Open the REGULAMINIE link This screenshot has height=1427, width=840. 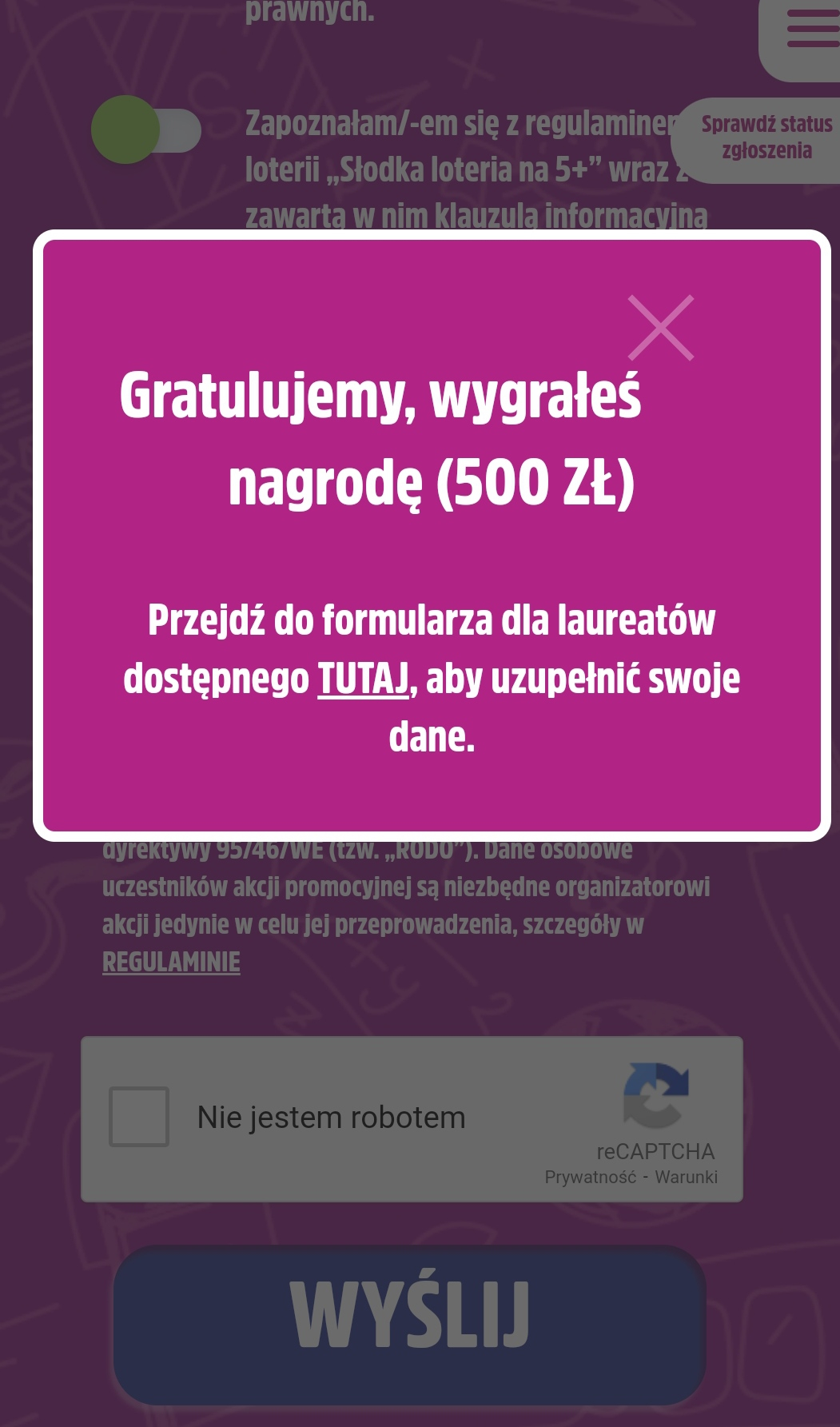coord(171,961)
